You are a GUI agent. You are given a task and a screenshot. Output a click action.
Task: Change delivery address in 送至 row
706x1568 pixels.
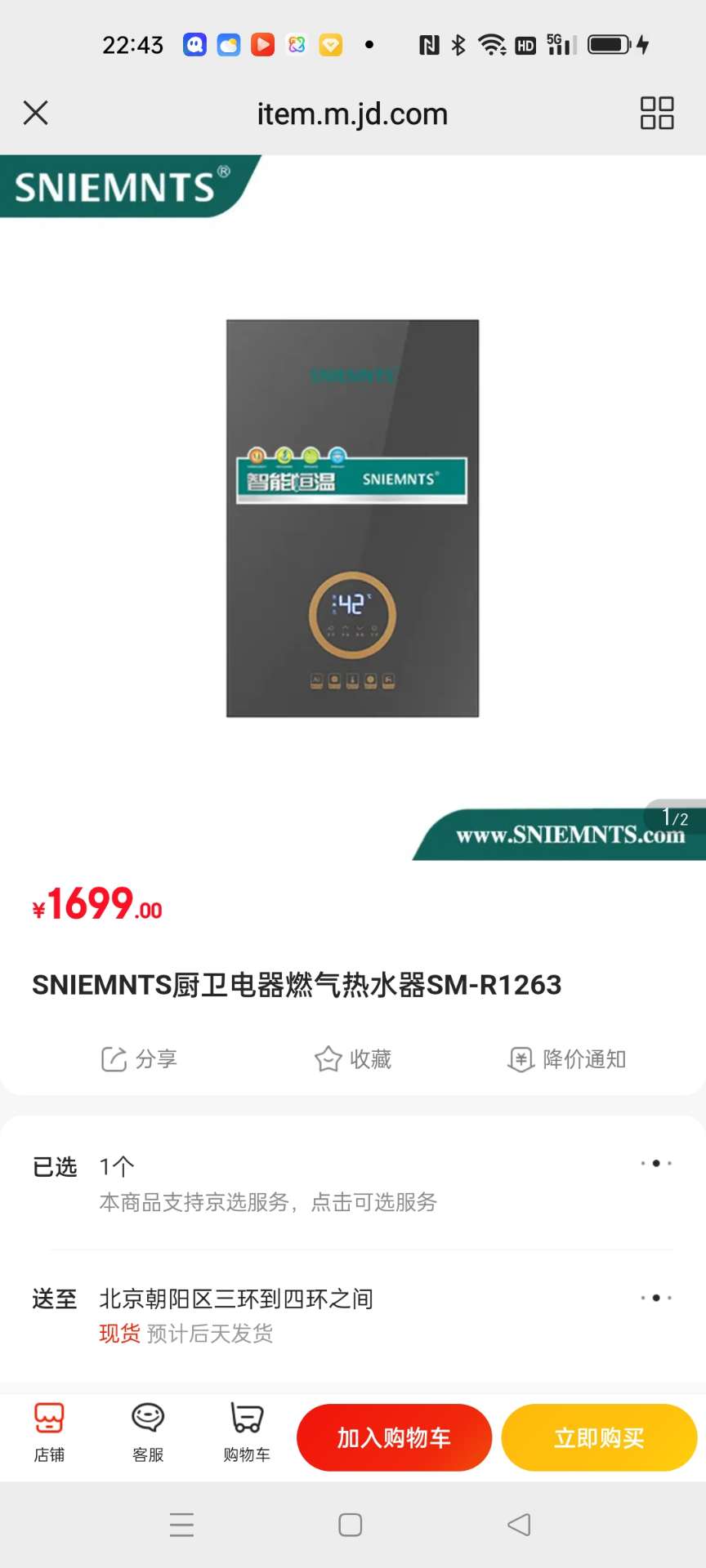353,1313
